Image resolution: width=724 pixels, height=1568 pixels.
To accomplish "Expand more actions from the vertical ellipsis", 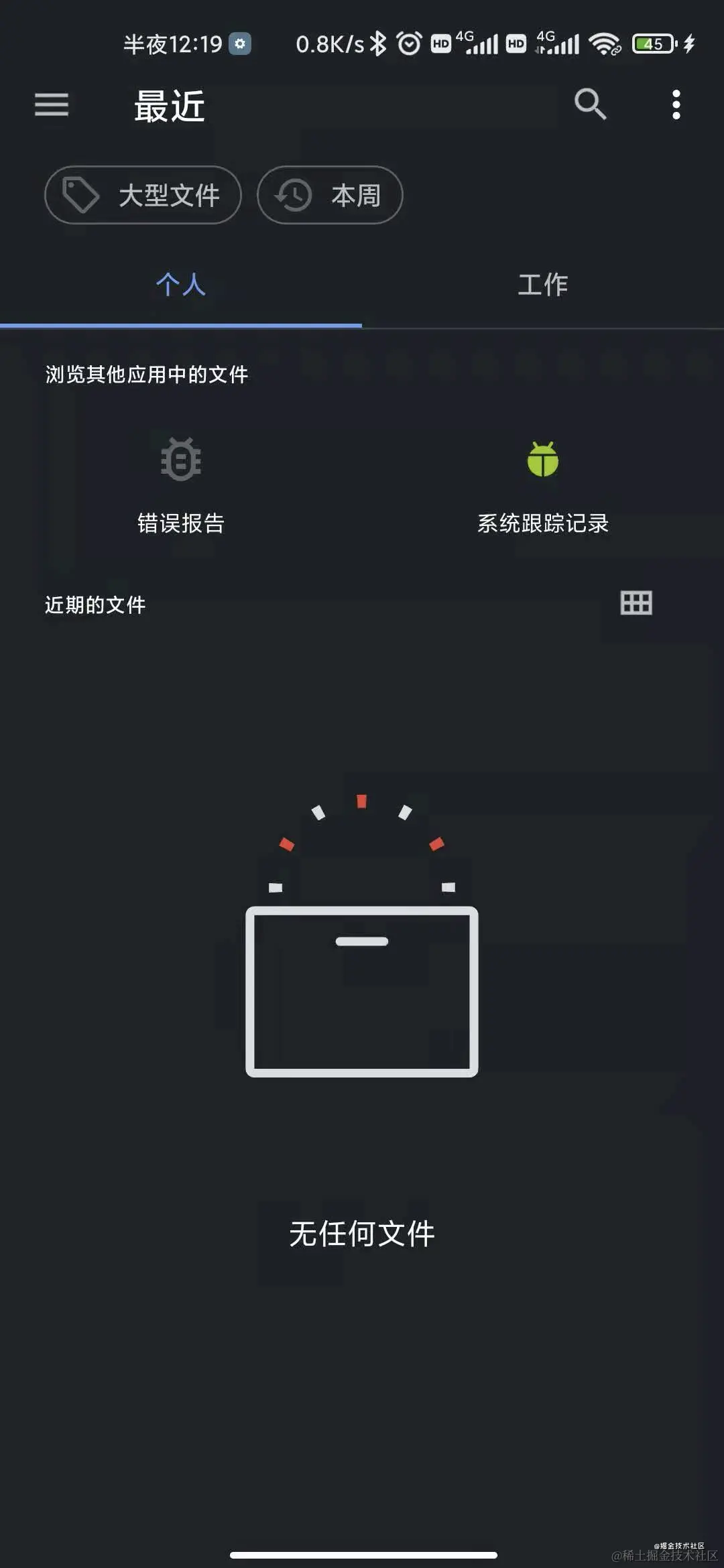I will click(x=676, y=106).
